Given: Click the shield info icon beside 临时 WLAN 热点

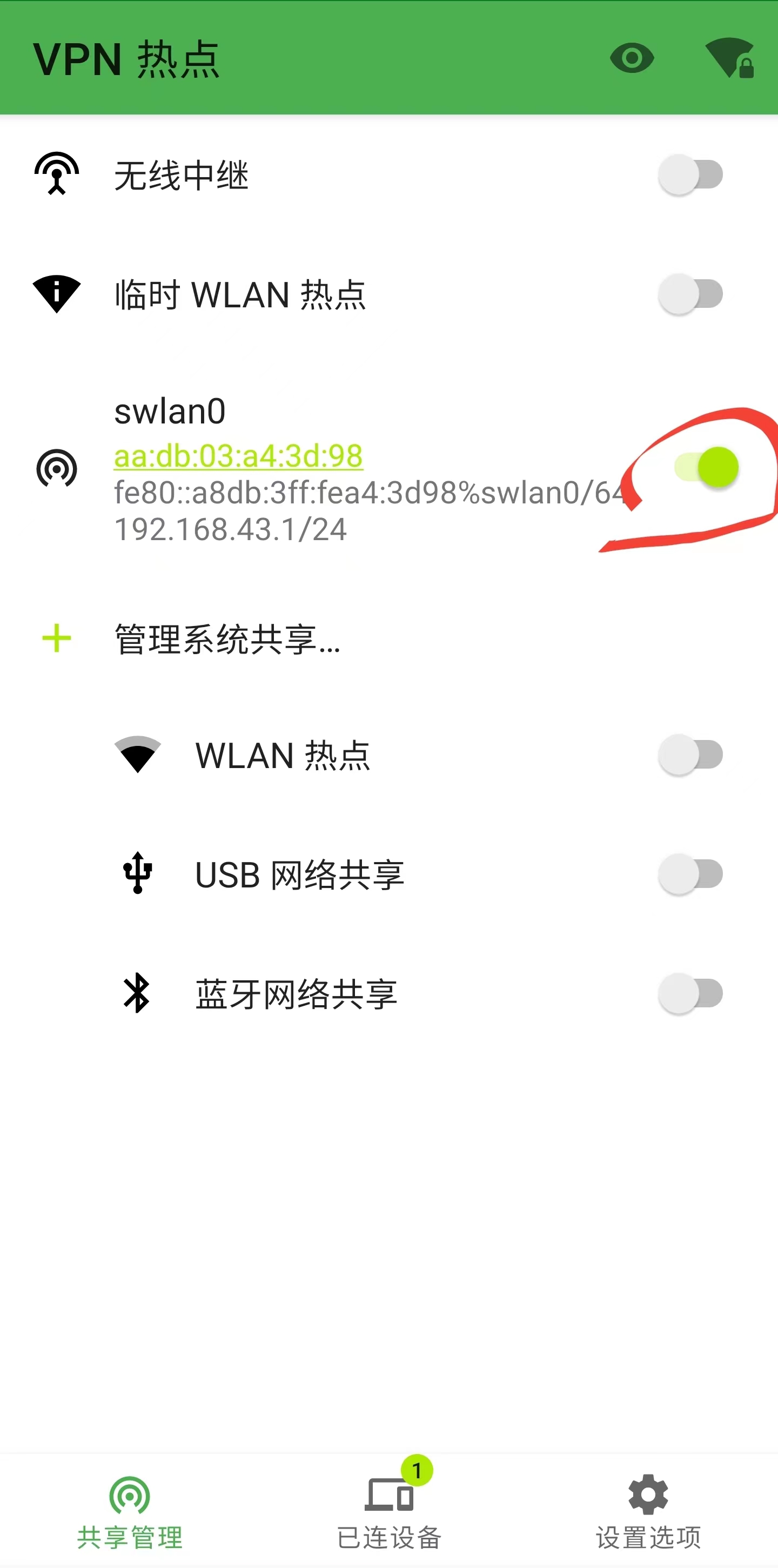Looking at the screenshot, I should coord(57,294).
